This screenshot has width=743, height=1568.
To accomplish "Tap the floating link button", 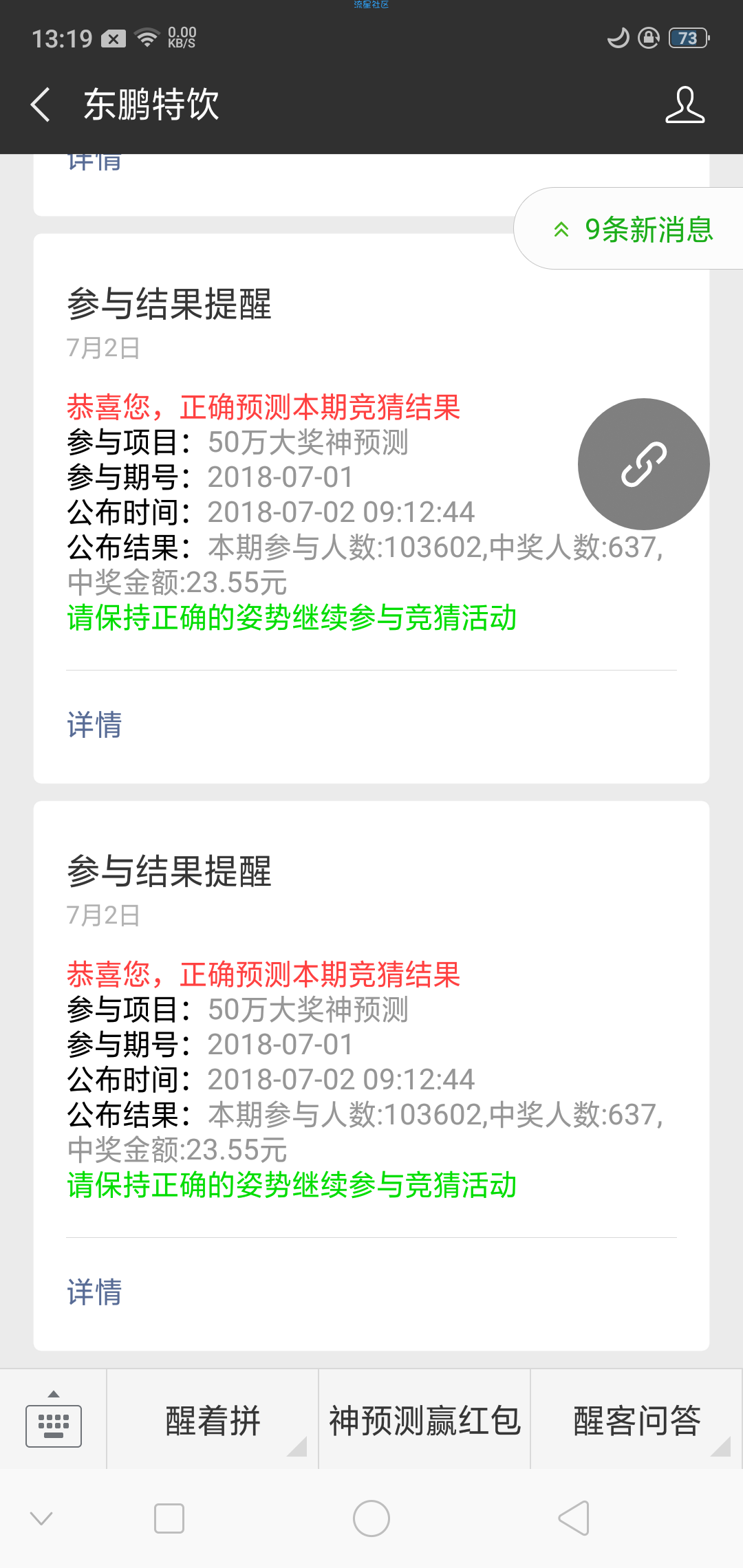I will coord(643,464).
